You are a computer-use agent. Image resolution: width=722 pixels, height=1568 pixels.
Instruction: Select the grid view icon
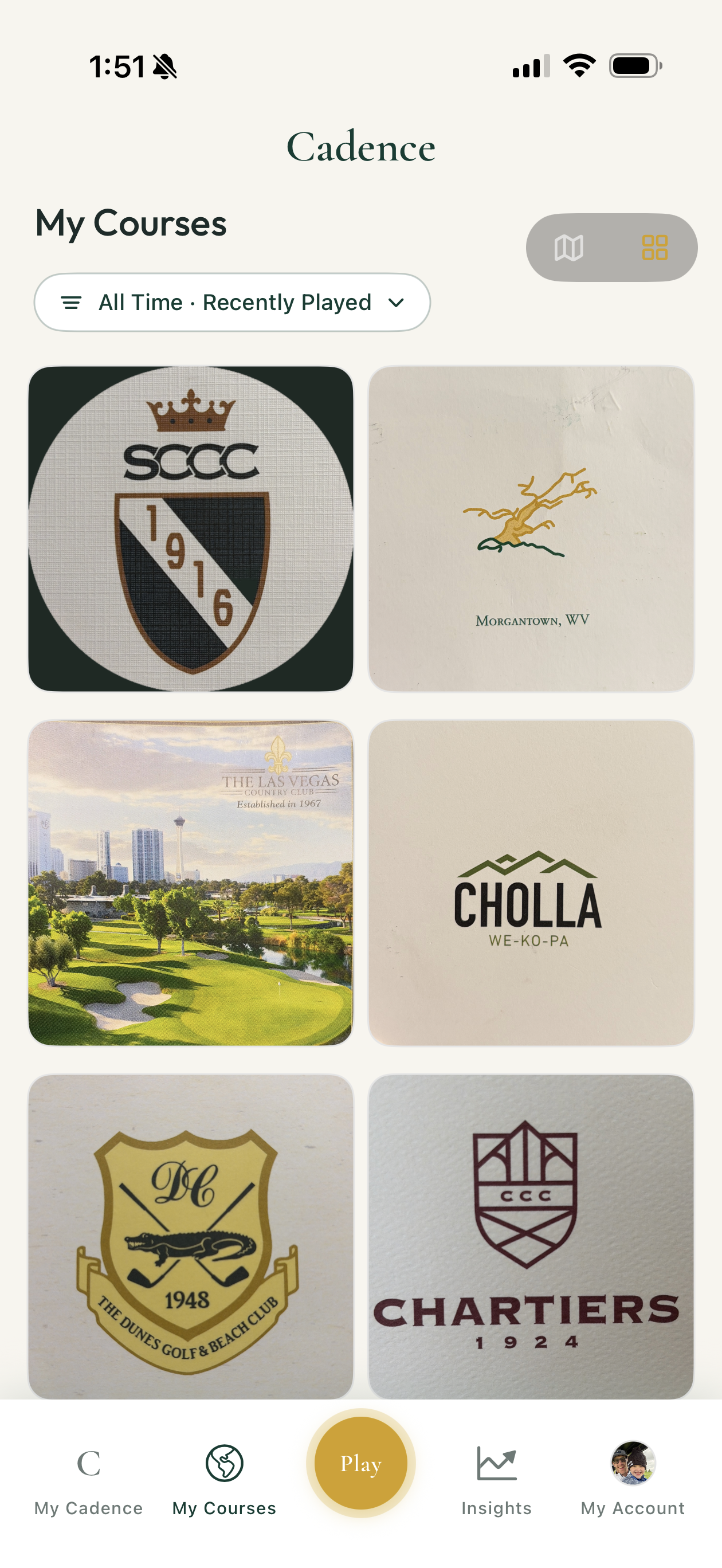pyautogui.click(x=655, y=248)
